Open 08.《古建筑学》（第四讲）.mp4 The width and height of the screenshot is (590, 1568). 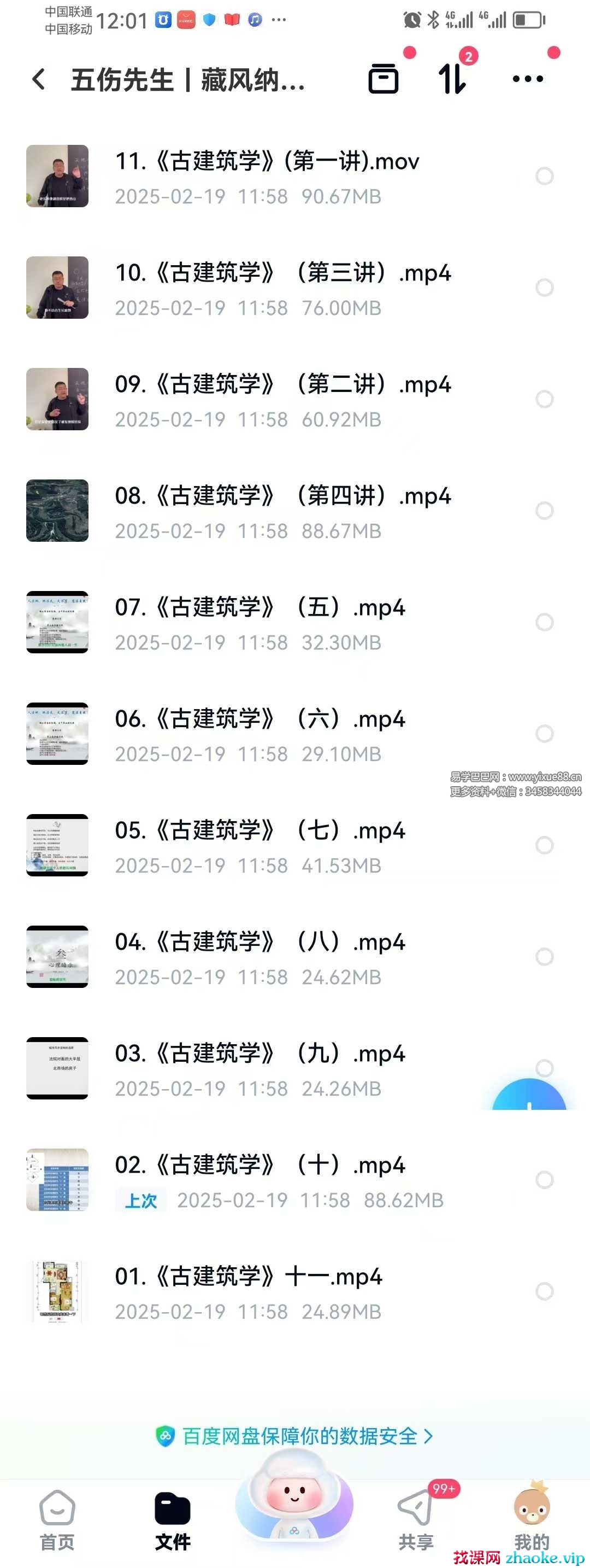pos(282,496)
